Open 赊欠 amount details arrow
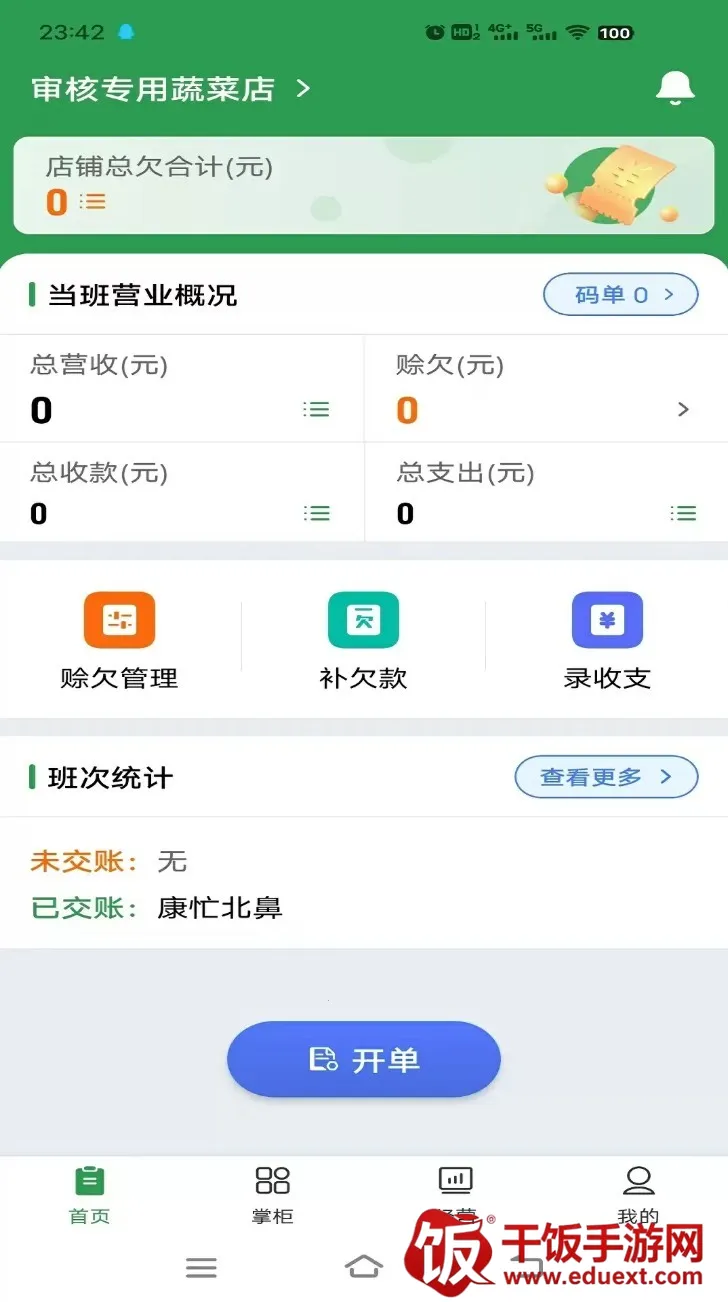 (x=683, y=409)
